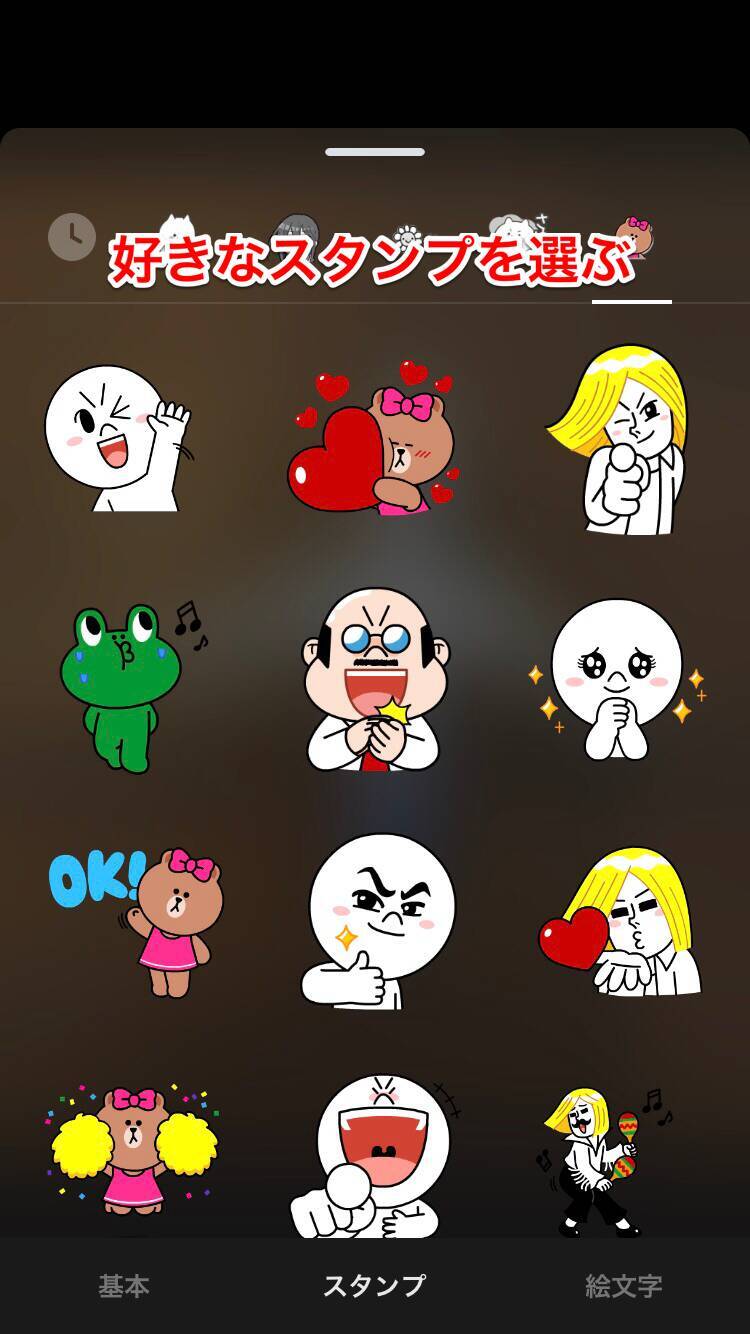The image size is (750, 1334).
Task: Select the waving laughing Moon sticker
Action: pos(117,437)
